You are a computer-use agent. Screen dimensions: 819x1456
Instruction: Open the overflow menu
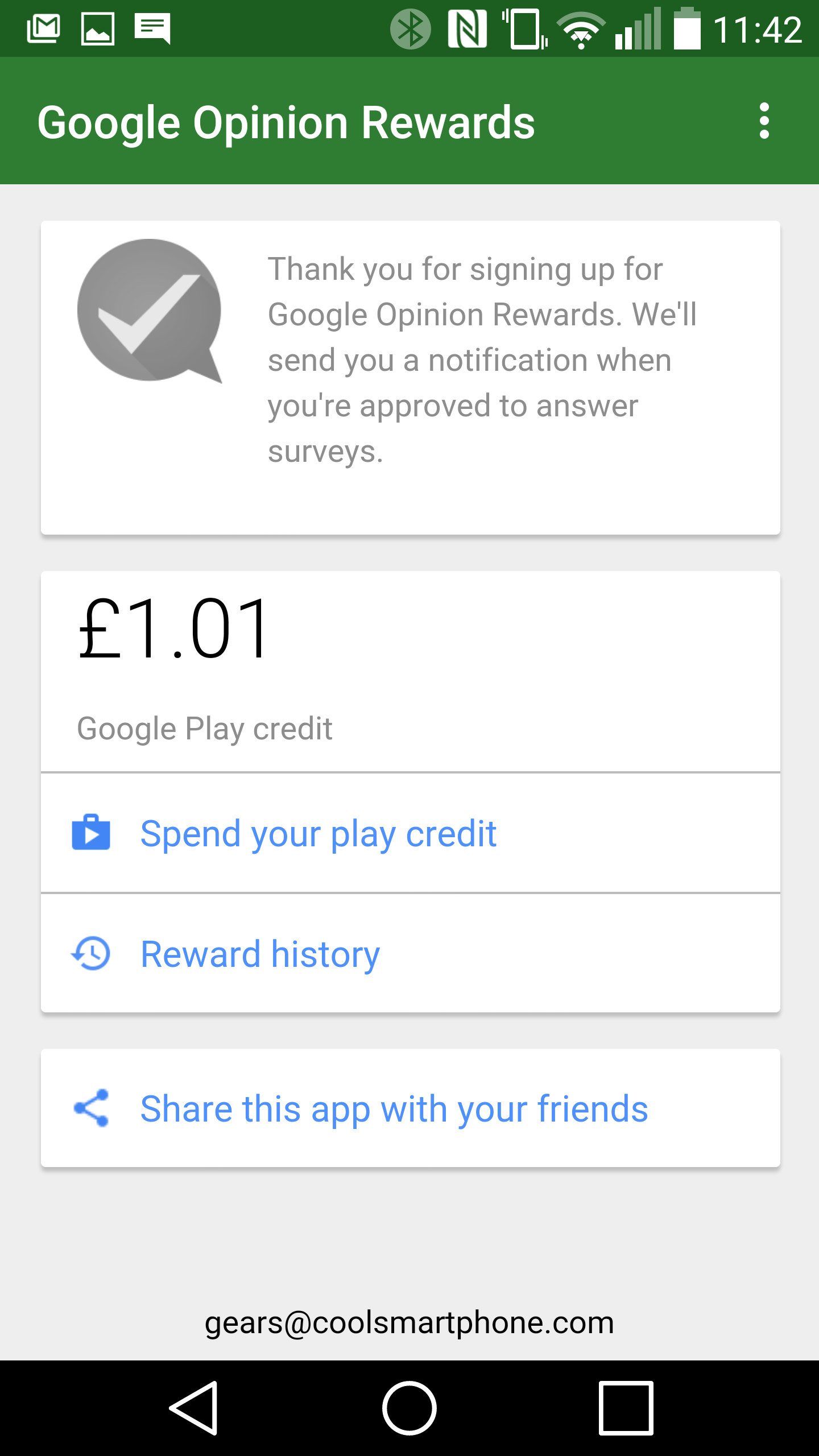[764, 121]
